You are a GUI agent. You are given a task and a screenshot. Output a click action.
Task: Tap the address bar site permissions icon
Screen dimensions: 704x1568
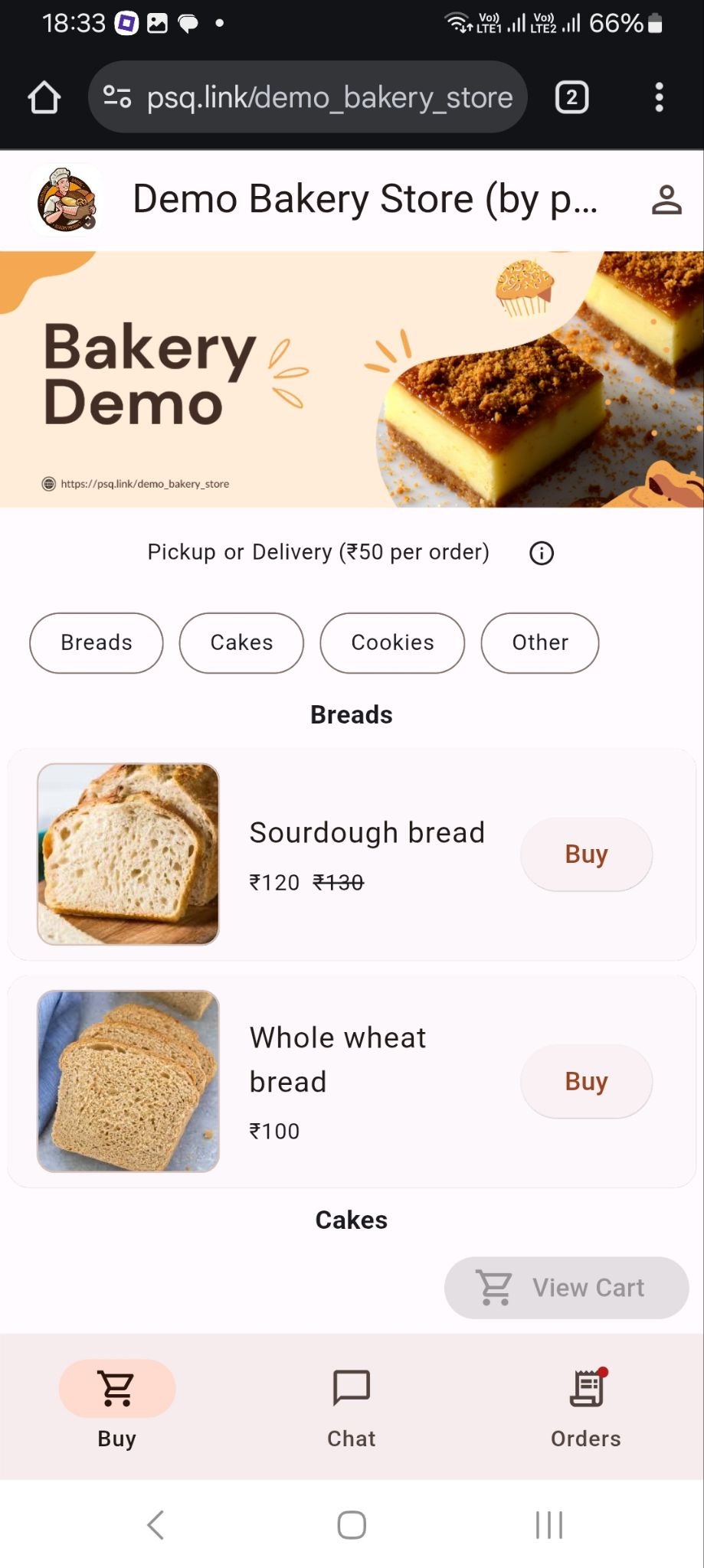click(116, 97)
